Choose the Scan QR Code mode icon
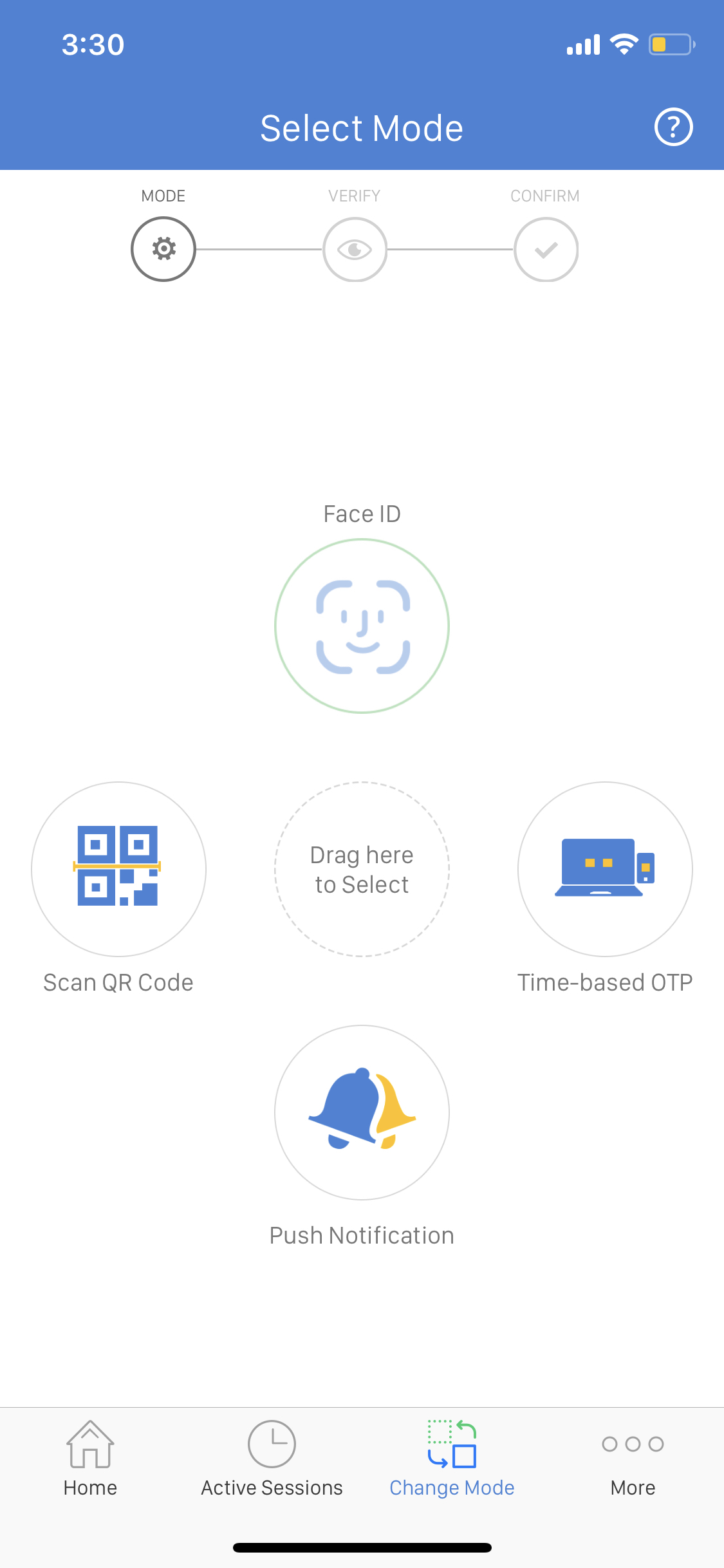724x1568 pixels. [x=118, y=869]
